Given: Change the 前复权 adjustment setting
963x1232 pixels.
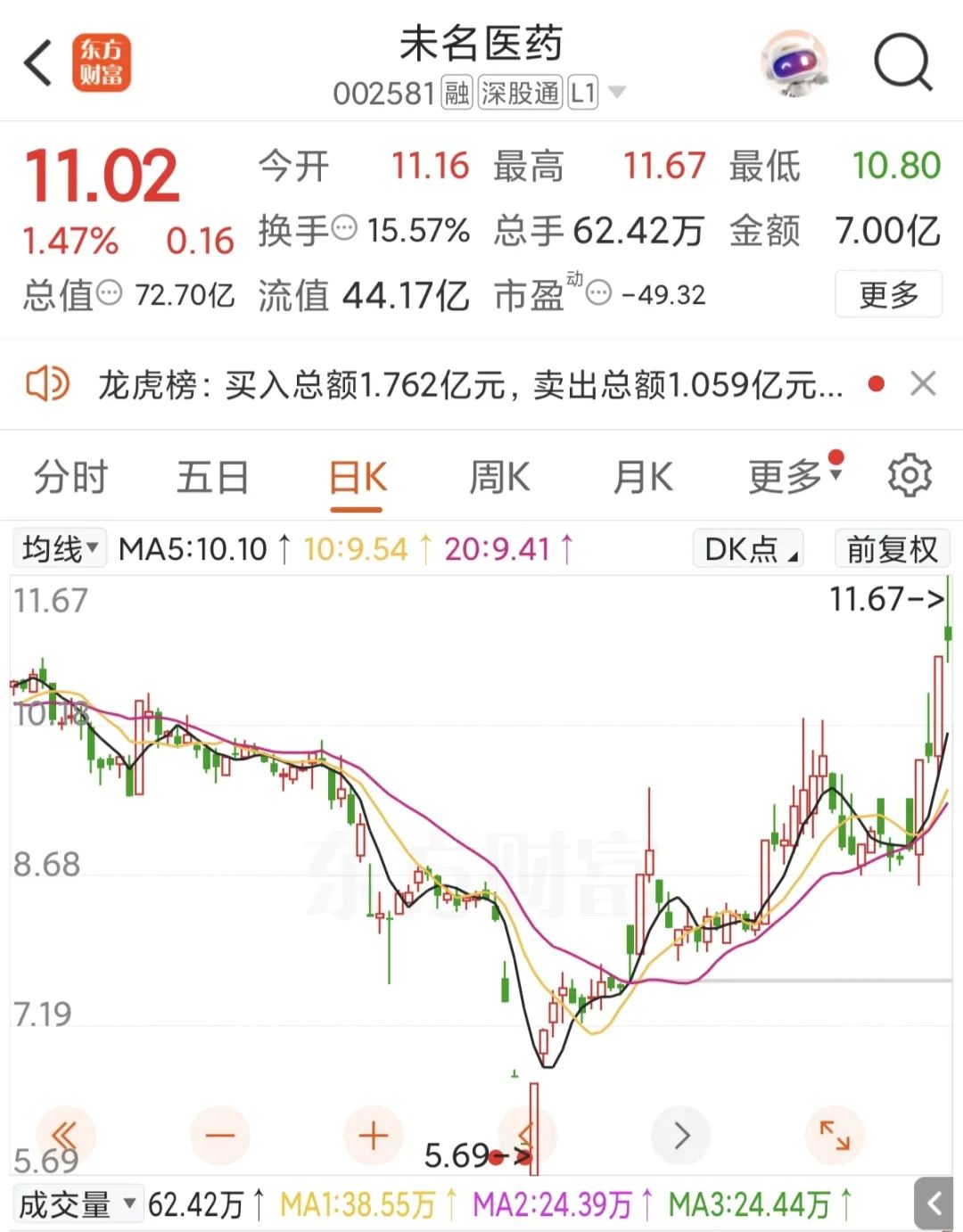Looking at the screenshot, I should pyautogui.click(x=892, y=549).
